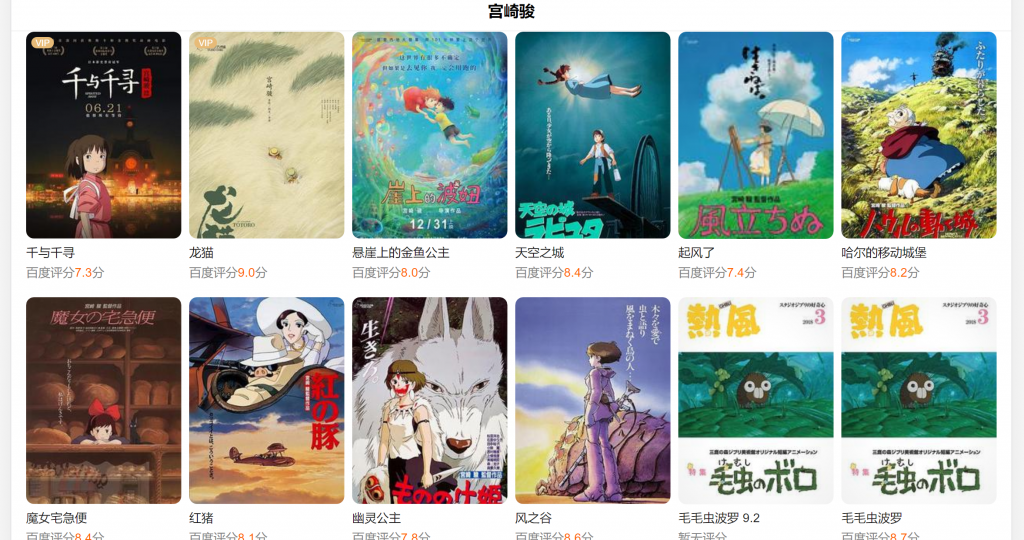
Task: Open the 风之谷 poster
Action: tap(592, 400)
